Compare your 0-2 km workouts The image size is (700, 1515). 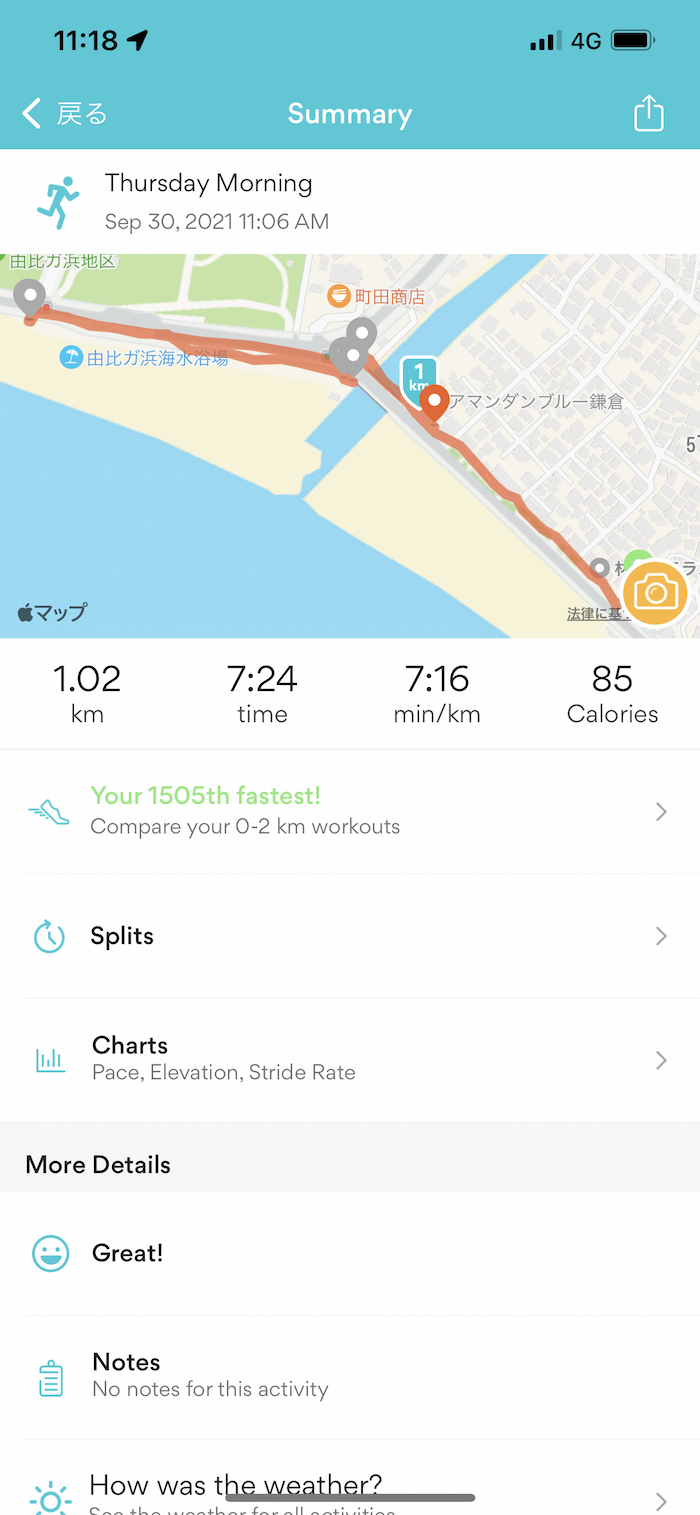[348, 811]
